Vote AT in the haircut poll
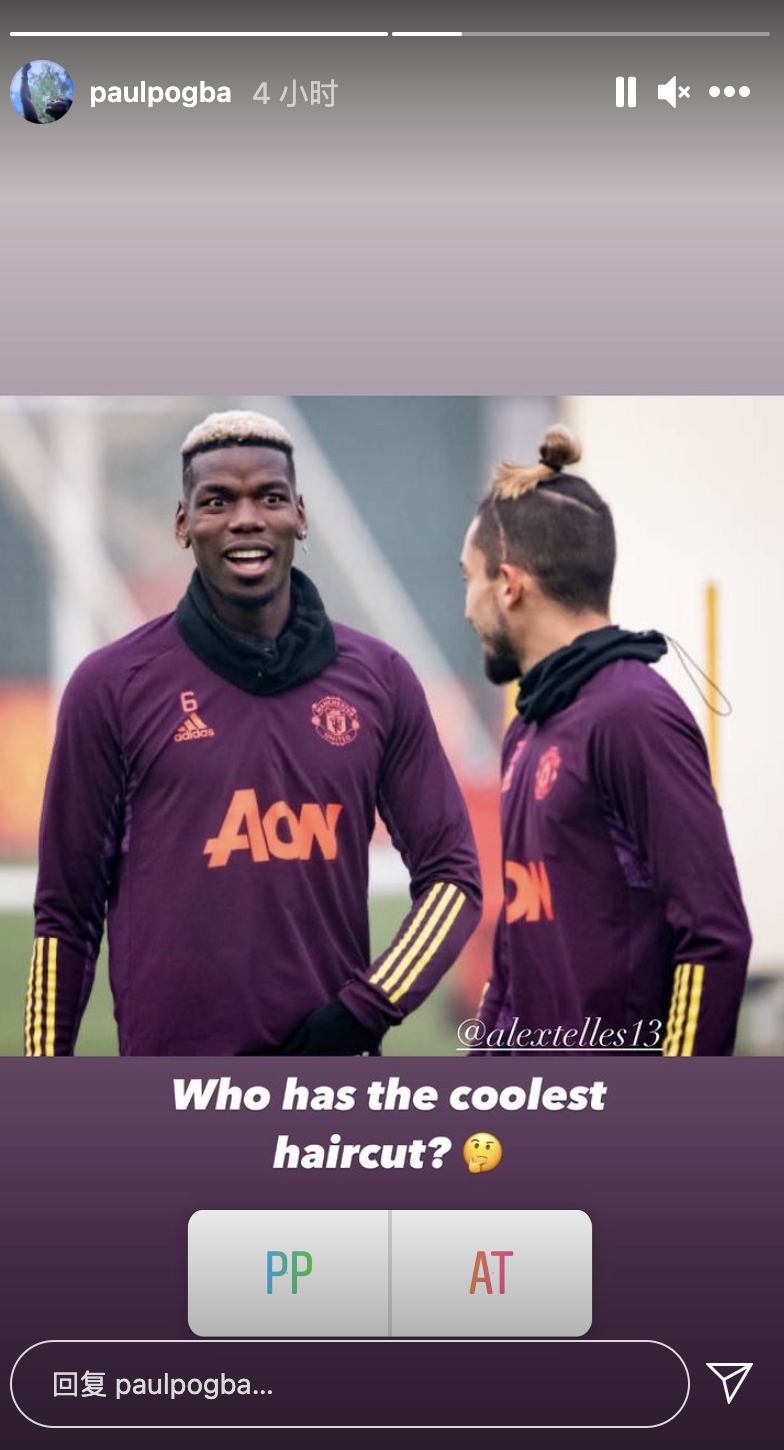The image size is (784, 1450). point(491,1273)
